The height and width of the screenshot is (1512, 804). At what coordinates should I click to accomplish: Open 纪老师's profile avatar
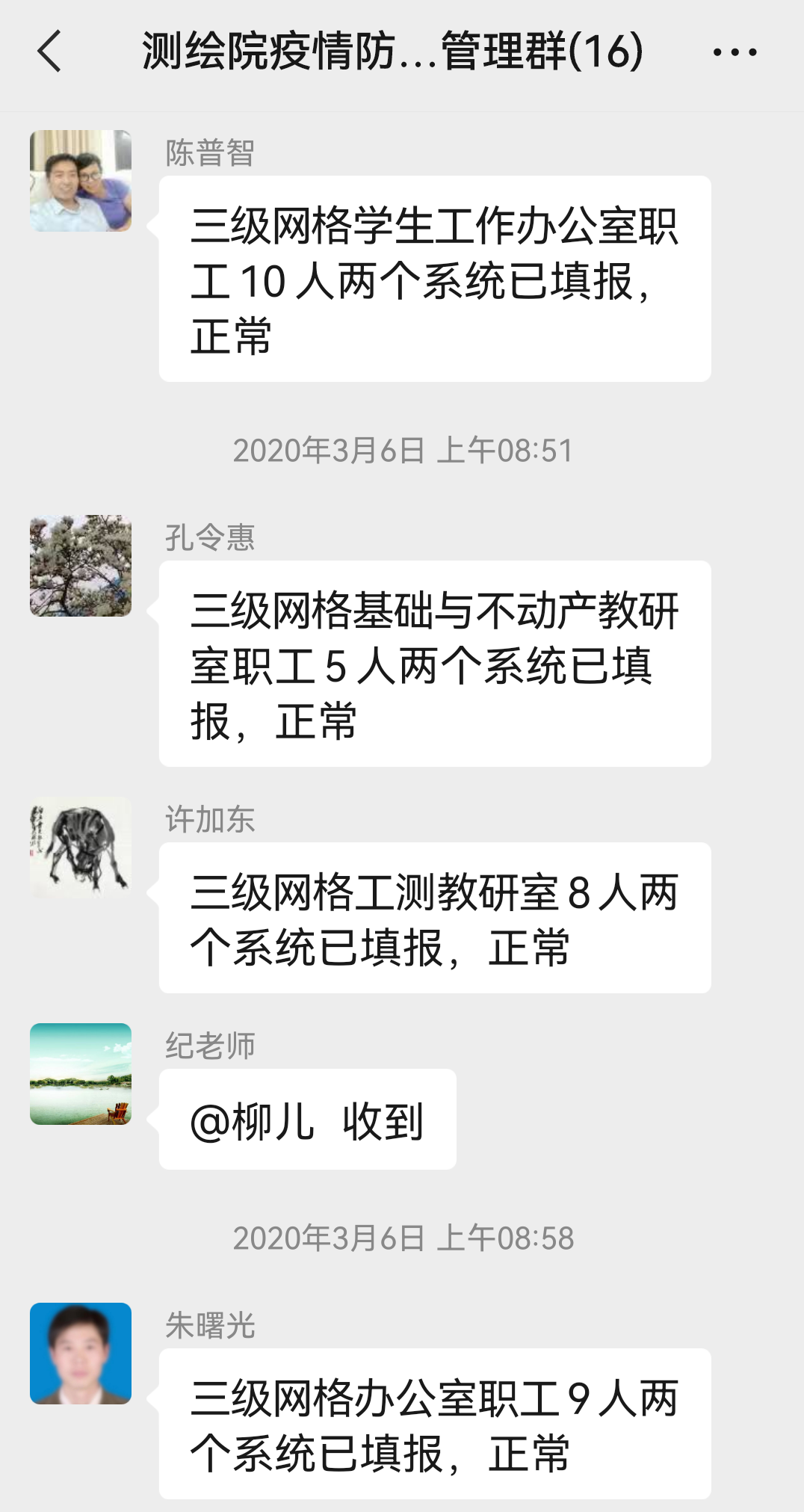coord(81,1074)
